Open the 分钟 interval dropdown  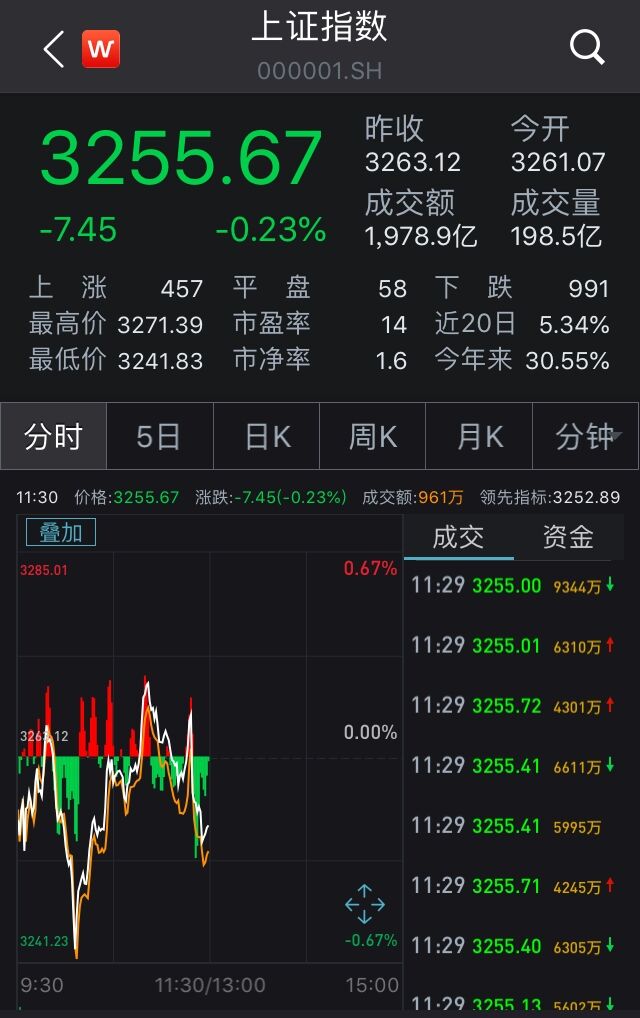588,437
